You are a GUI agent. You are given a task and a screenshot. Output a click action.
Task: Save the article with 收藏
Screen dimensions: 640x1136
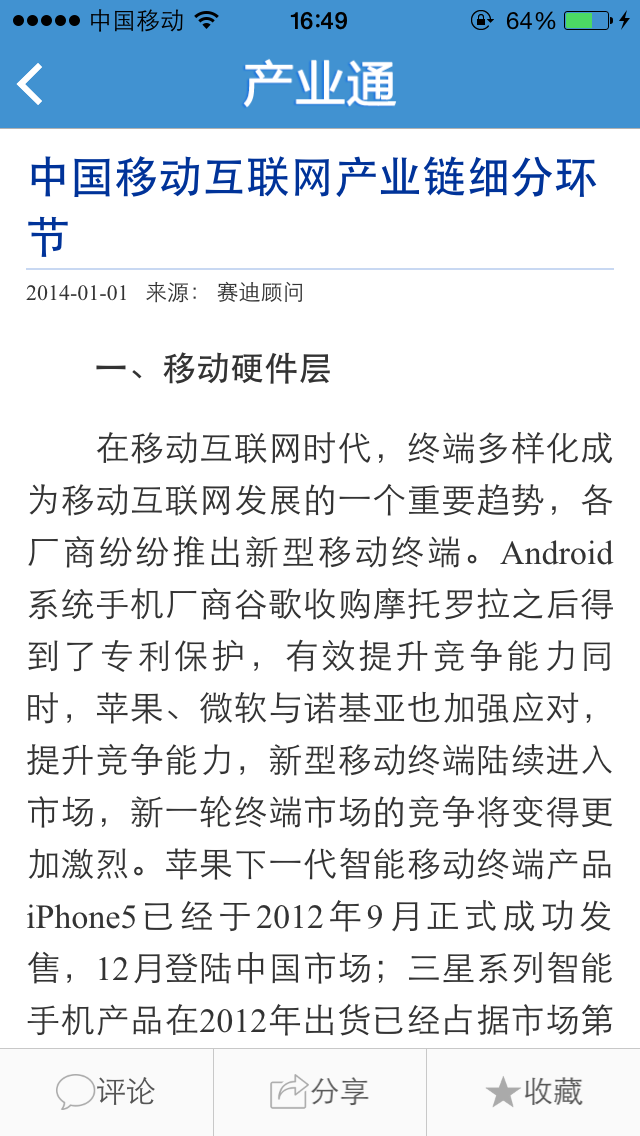pos(533,1091)
